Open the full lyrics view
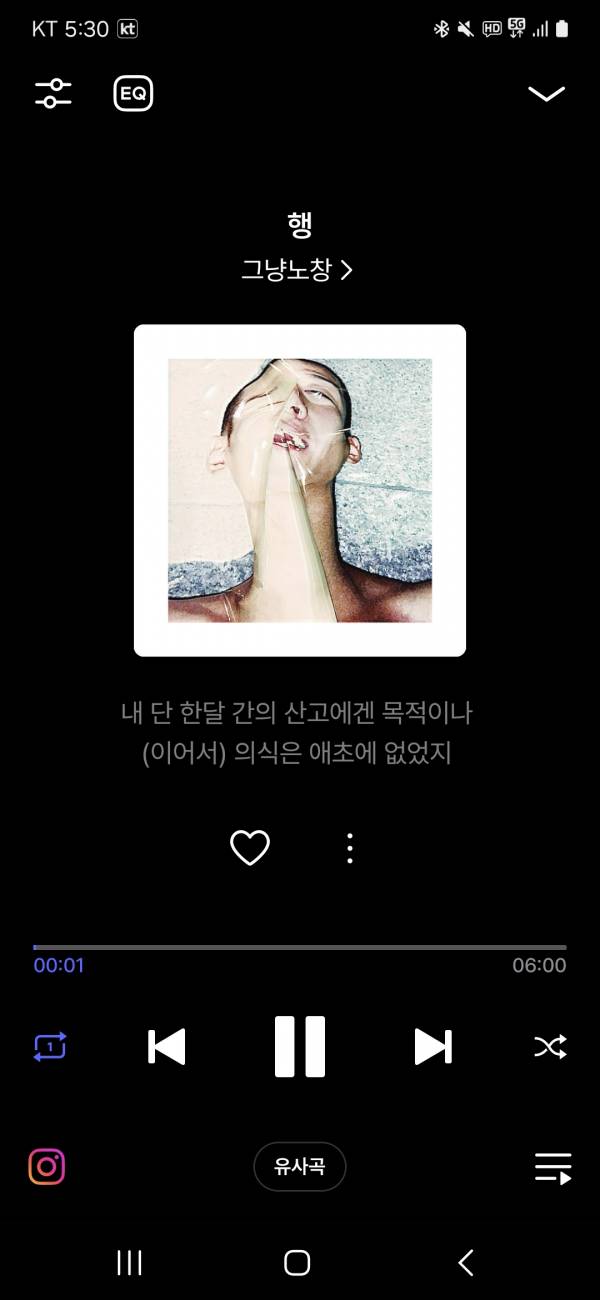This screenshot has height=1300, width=600. 297,733
